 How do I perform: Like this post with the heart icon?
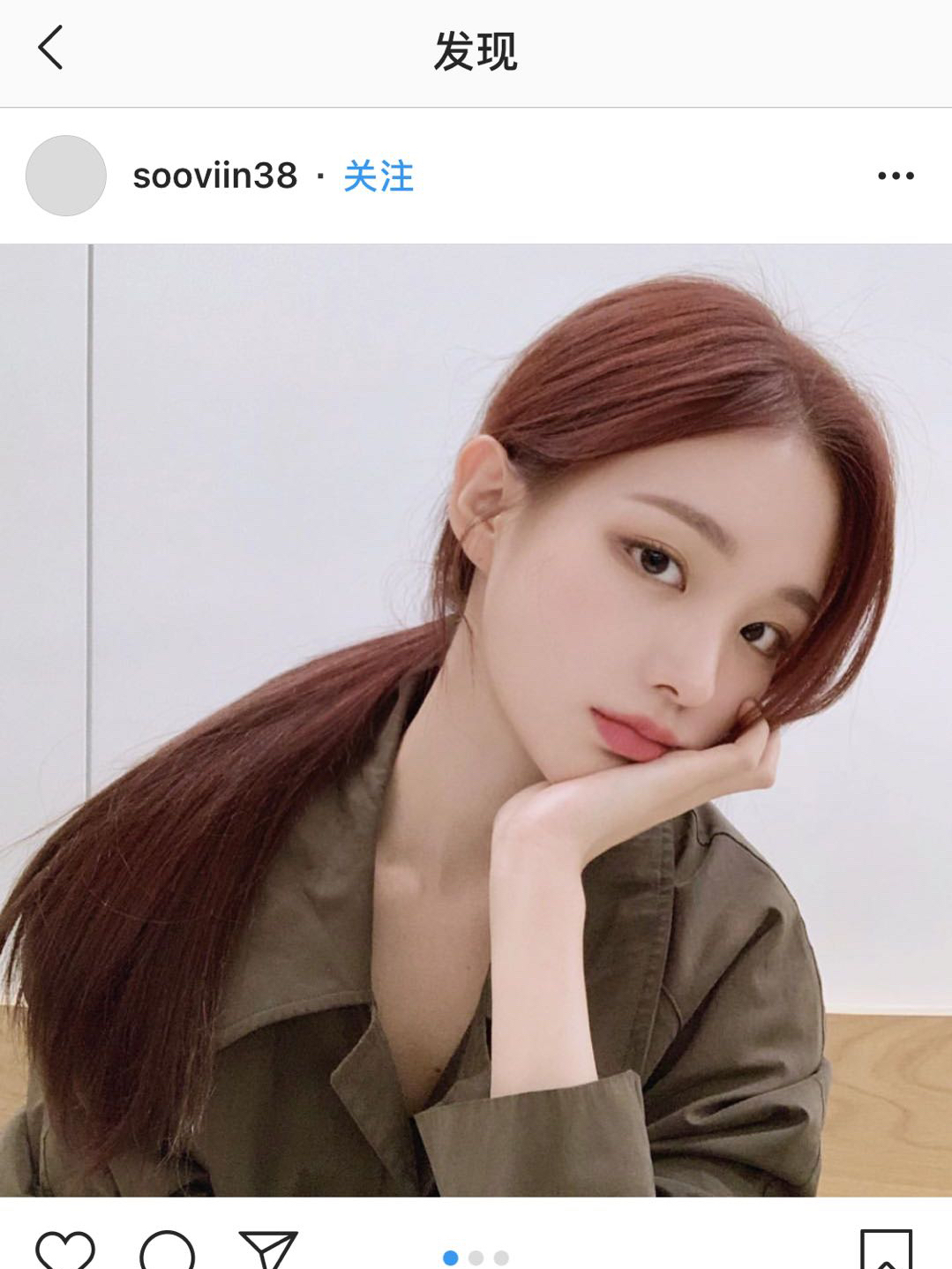point(65,1251)
